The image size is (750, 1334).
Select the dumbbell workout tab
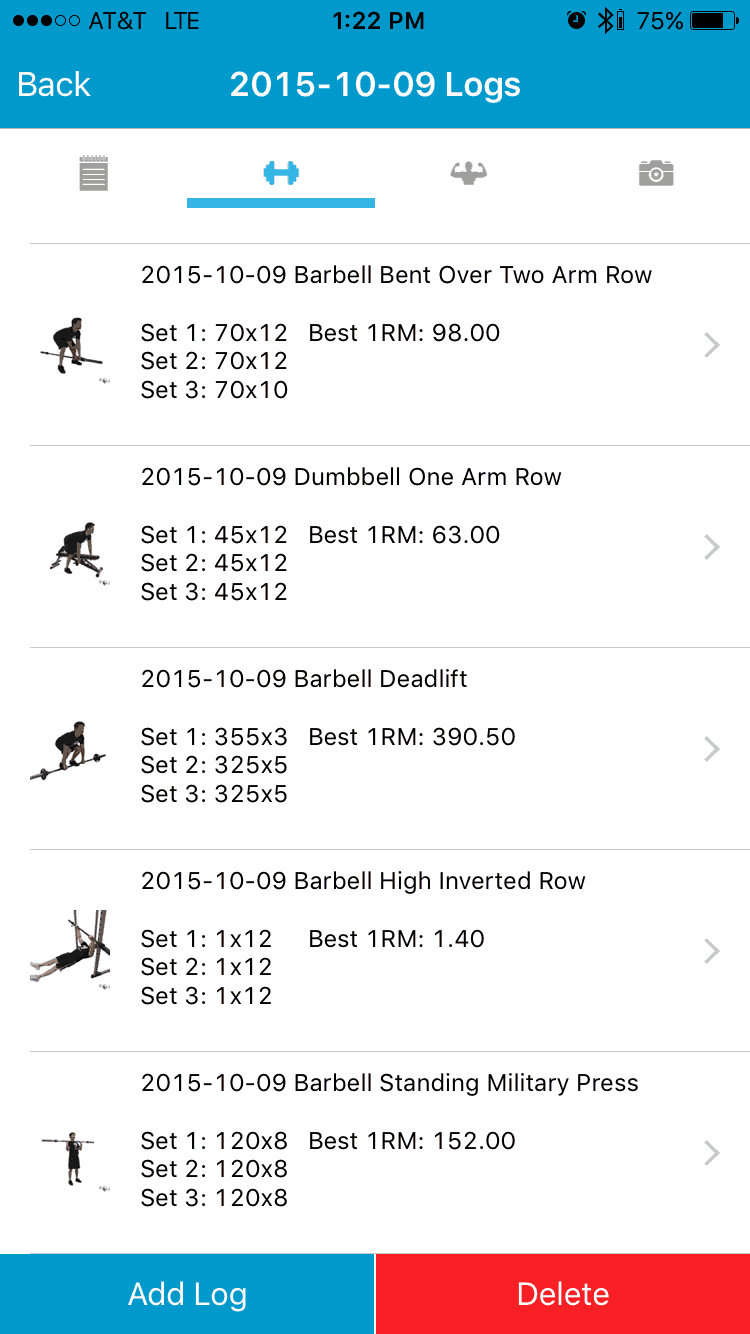pos(281,173)
